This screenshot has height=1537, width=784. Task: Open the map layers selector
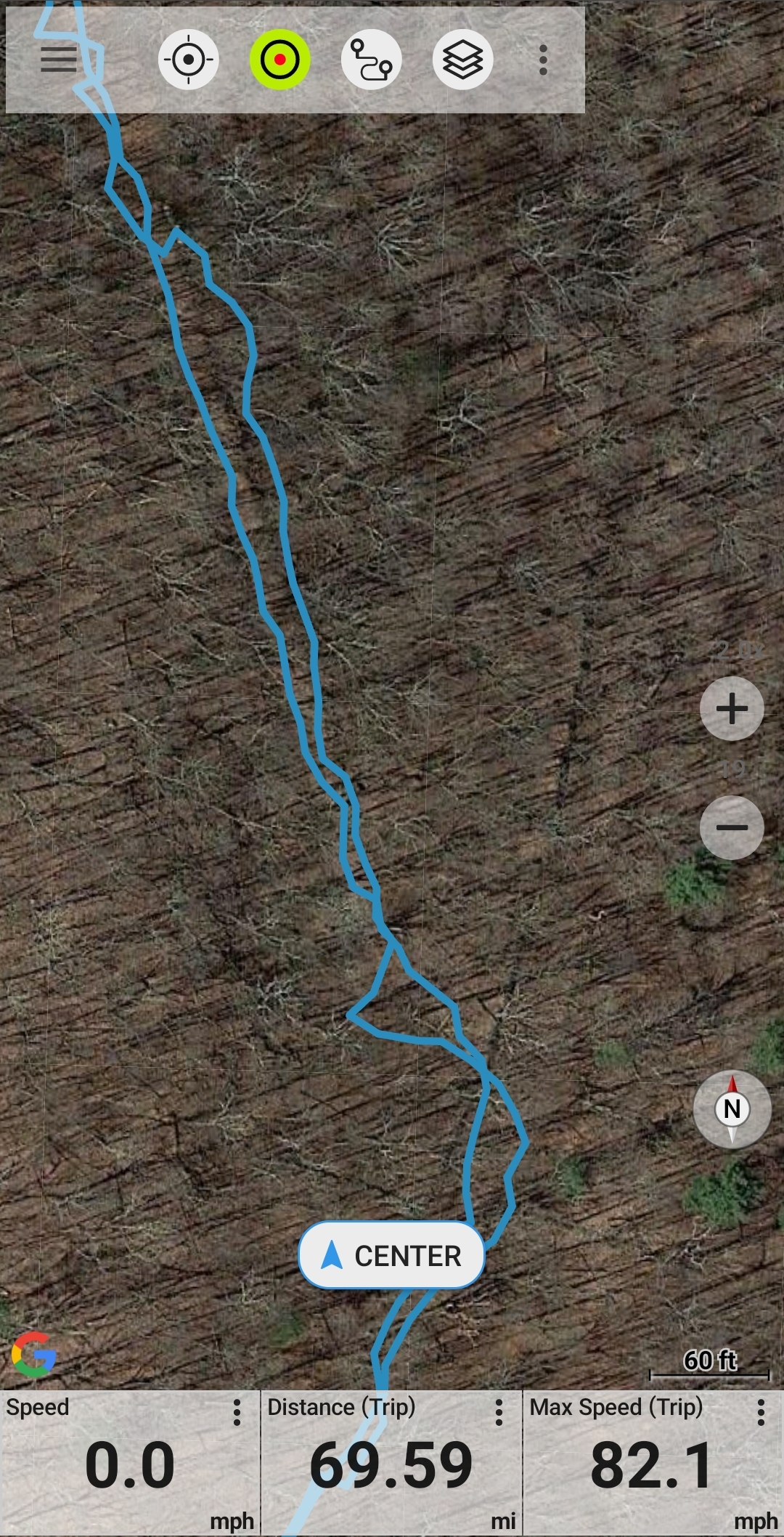pyautogui.click(x=463, y=60)
